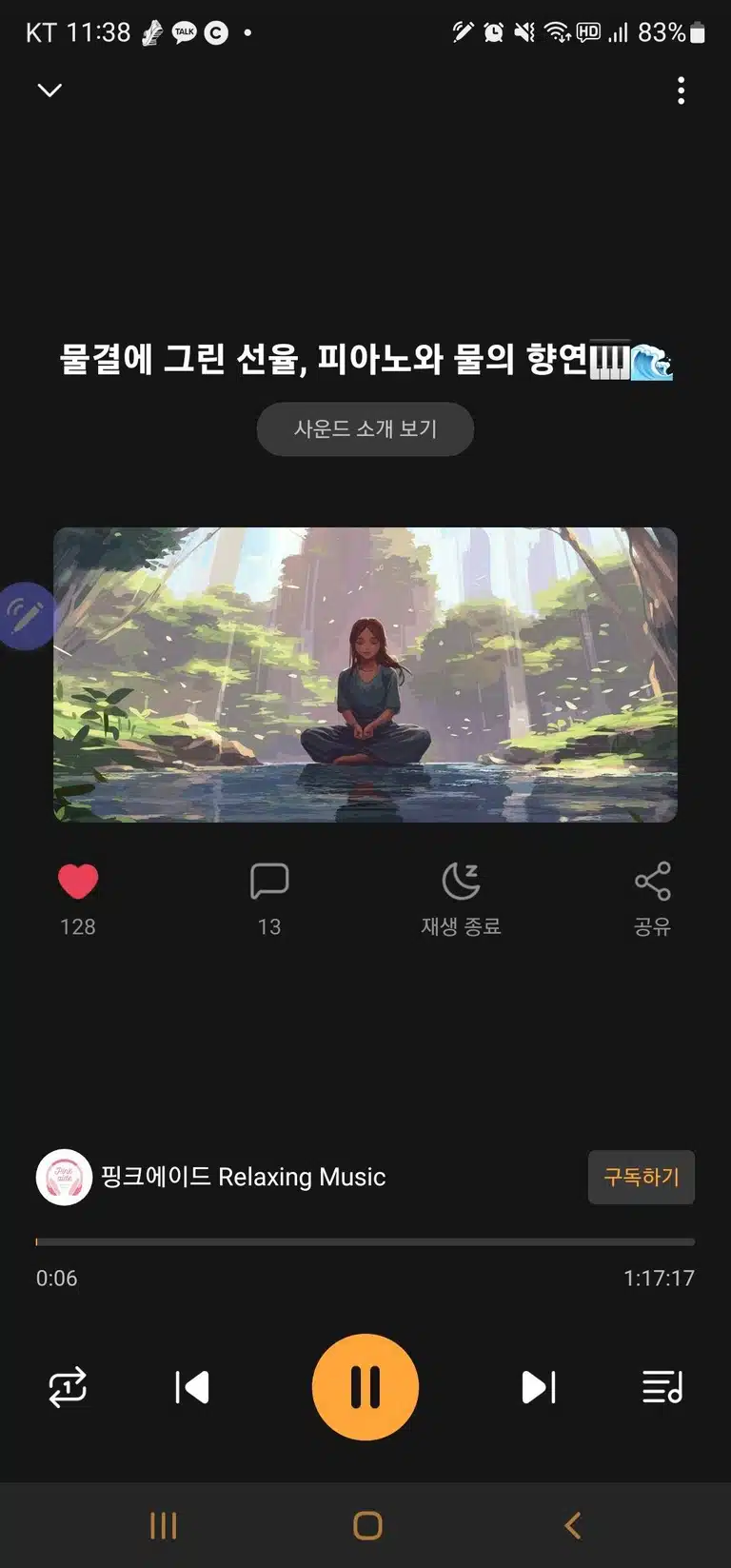731x1568 pixels.
Task: Open the 핑크에이드 Relaxing Music channel
Action: [211, 1177]
